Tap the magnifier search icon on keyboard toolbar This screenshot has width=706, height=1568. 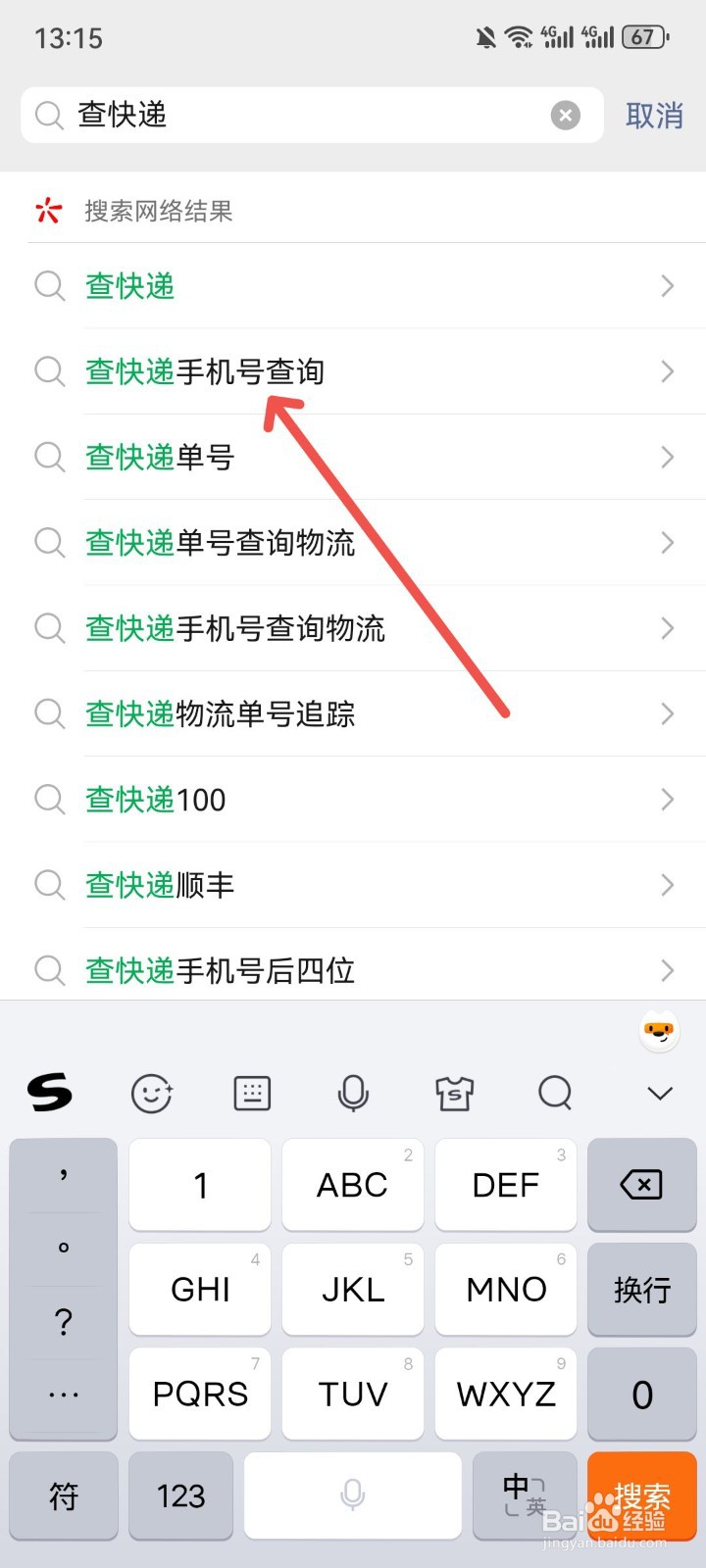pyautogui.click(x=555, y=1093)
